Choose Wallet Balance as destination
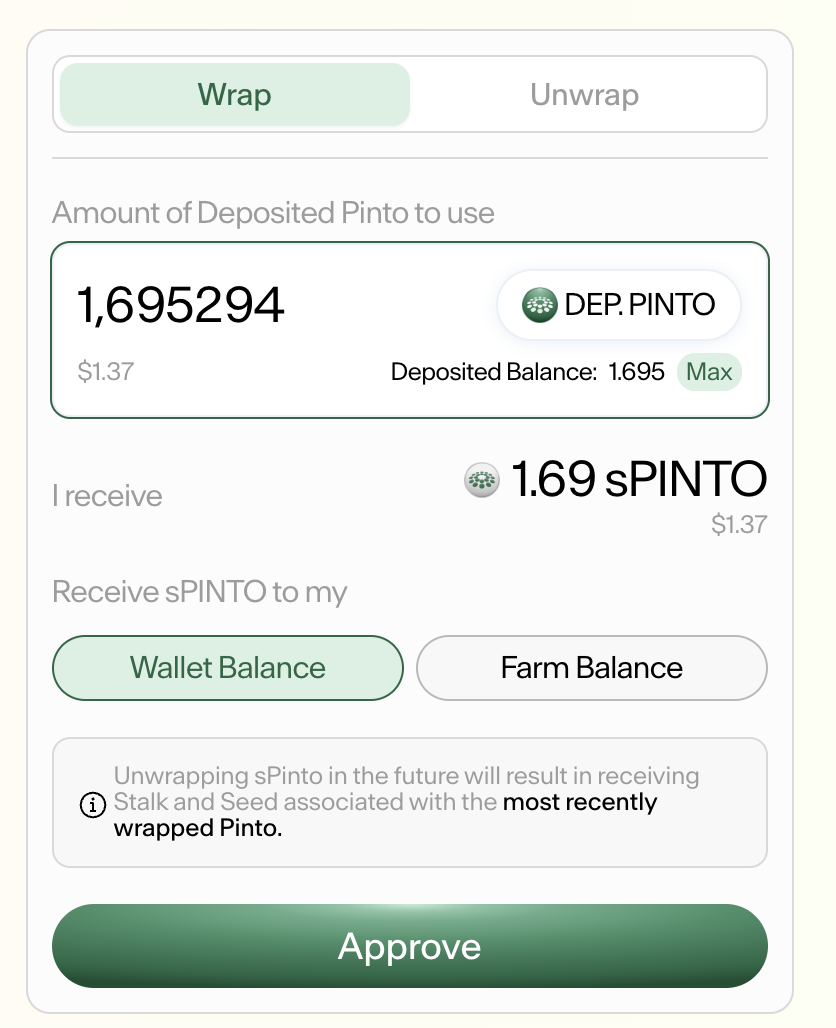 point(228,668)
